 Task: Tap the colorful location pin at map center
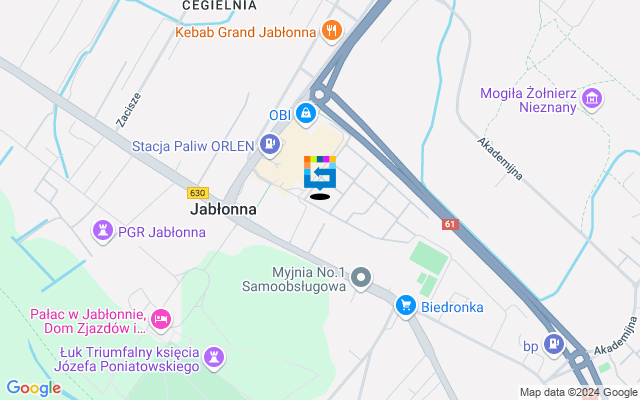coord(320,172)
